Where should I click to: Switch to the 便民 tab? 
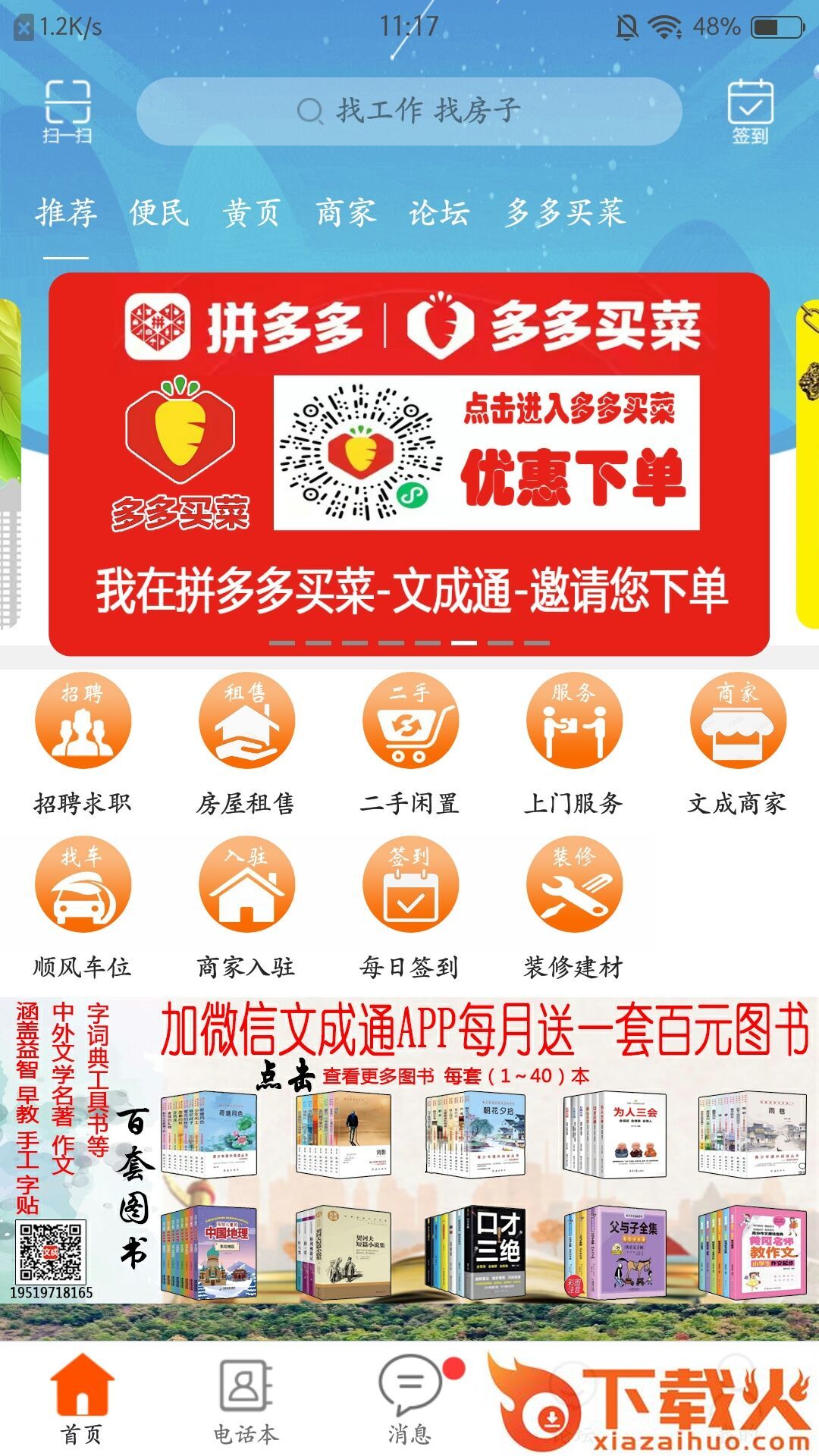(x=158, y=212)
